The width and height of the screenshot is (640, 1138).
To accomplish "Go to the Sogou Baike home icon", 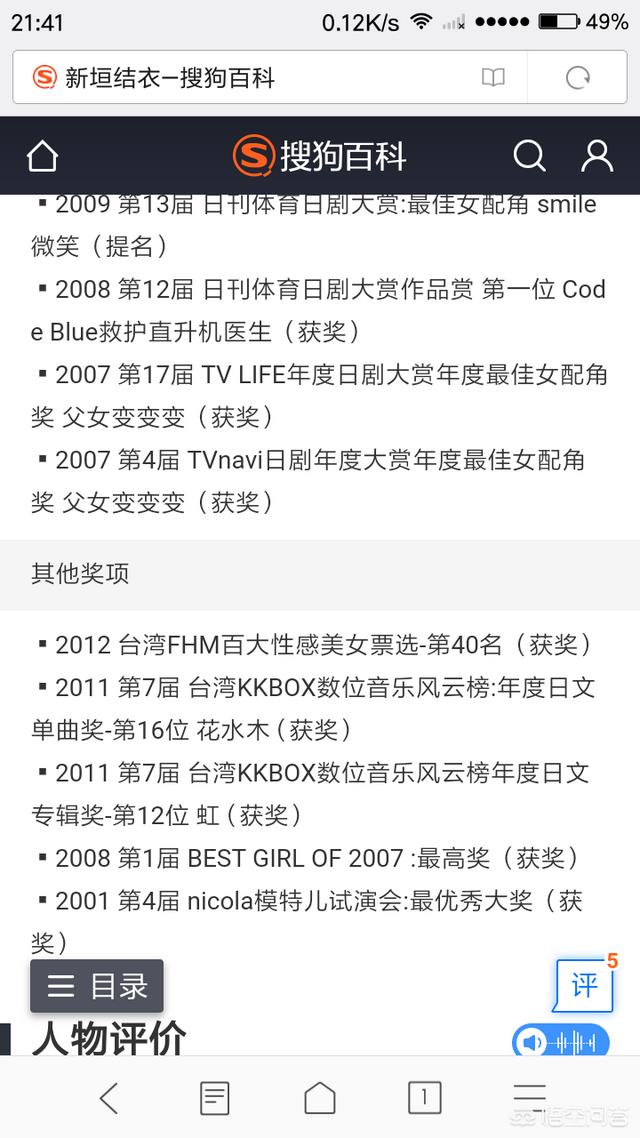I will (x=42, y=156).
